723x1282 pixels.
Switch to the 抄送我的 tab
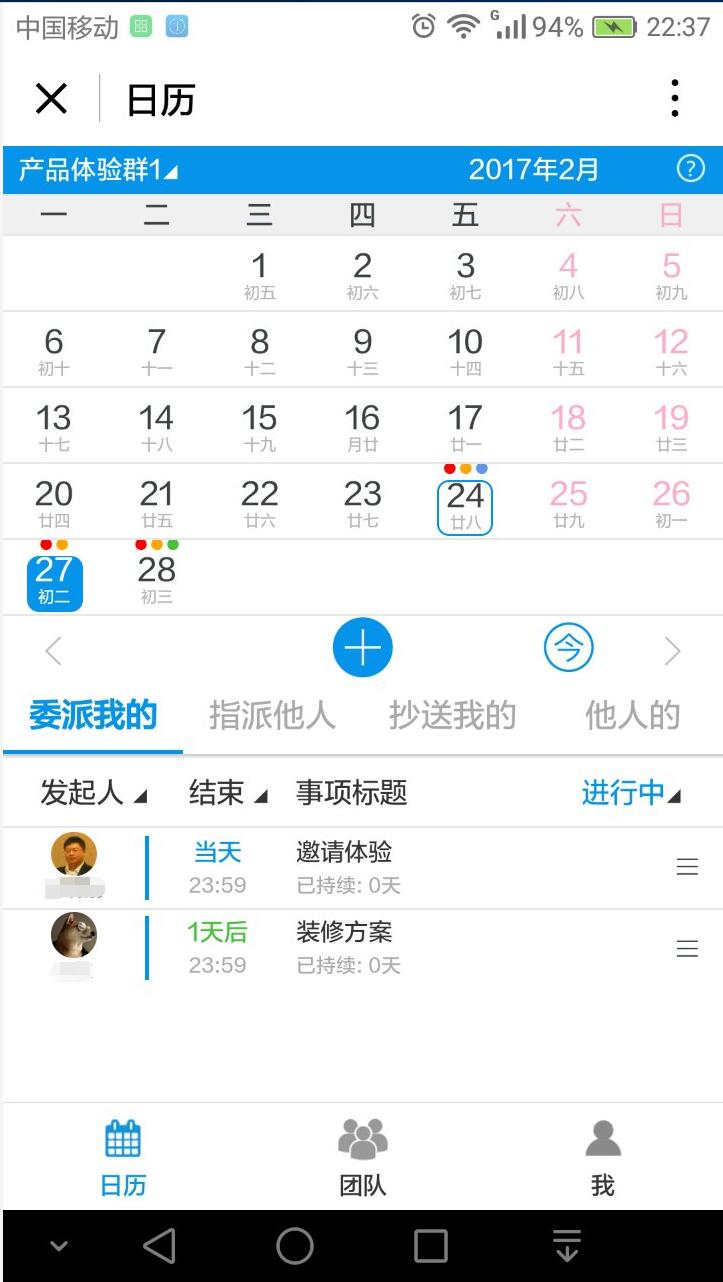[452, 715]
